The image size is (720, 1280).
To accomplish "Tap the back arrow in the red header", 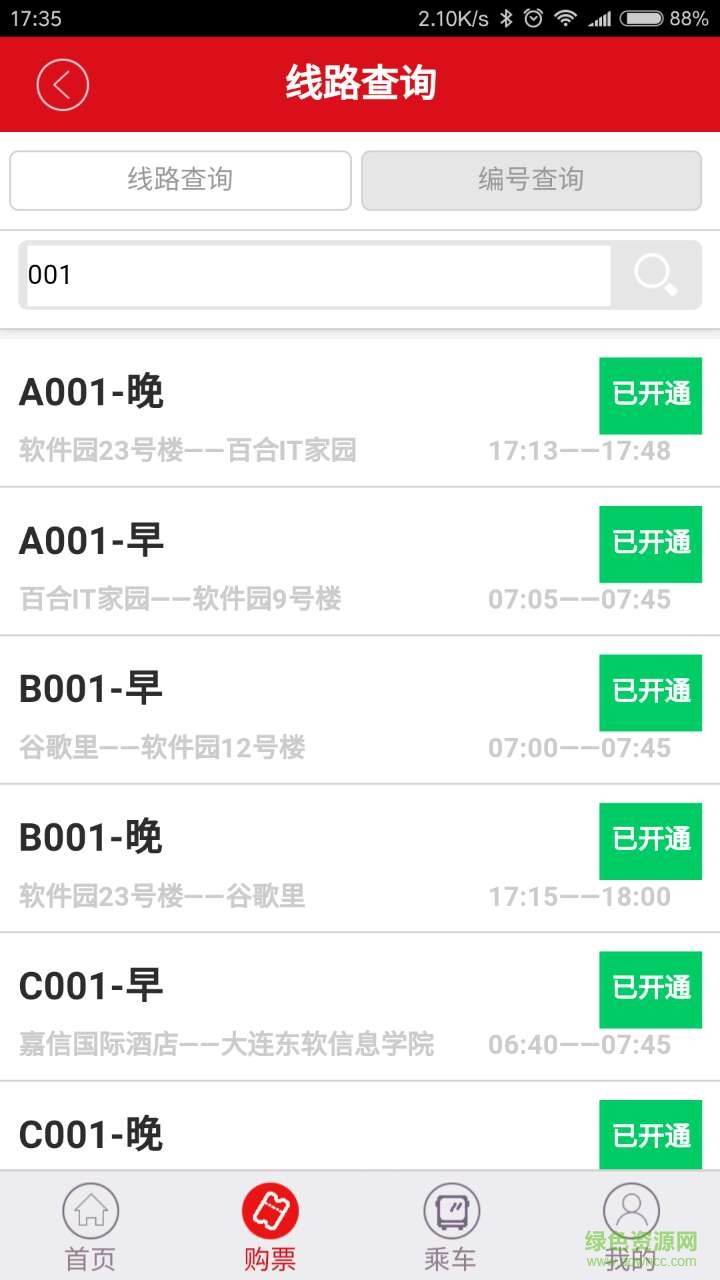I will click(x=62, y=84).
